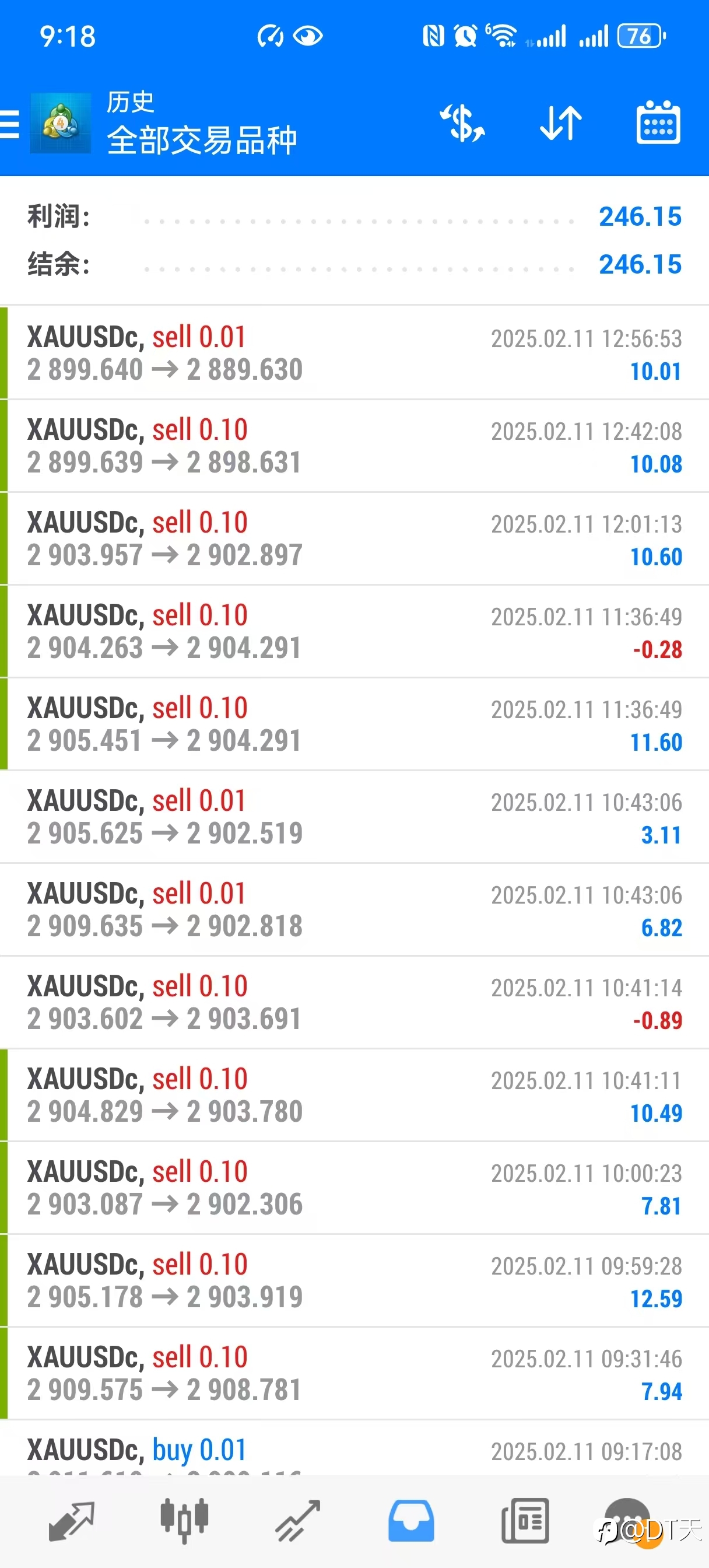The width and height of the screenshot is (709, 1568).
Task: Expand the trade closed at 09:59:28
Action: [354, 1280]
